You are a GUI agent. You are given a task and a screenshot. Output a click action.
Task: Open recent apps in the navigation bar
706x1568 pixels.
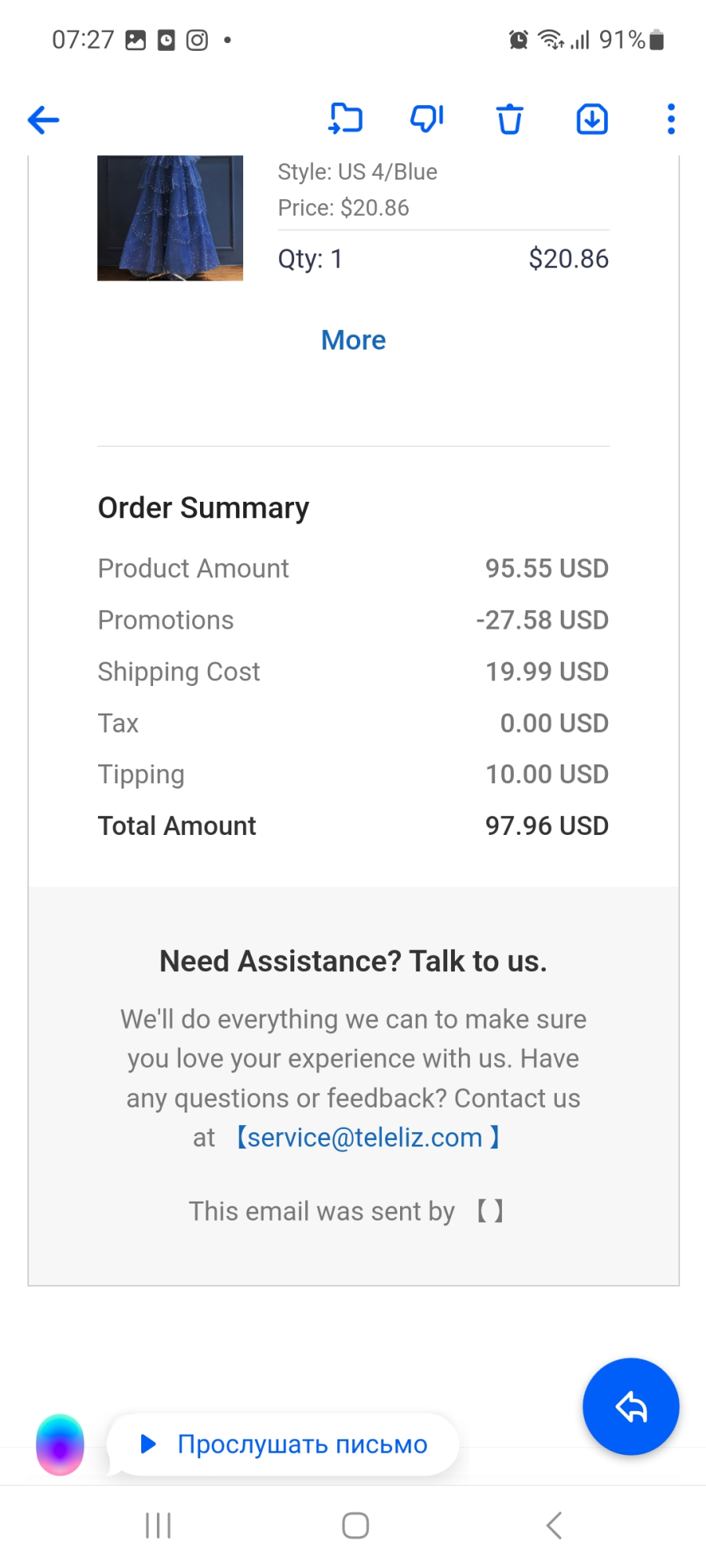pyautogui.click(x=158, y=1526)
